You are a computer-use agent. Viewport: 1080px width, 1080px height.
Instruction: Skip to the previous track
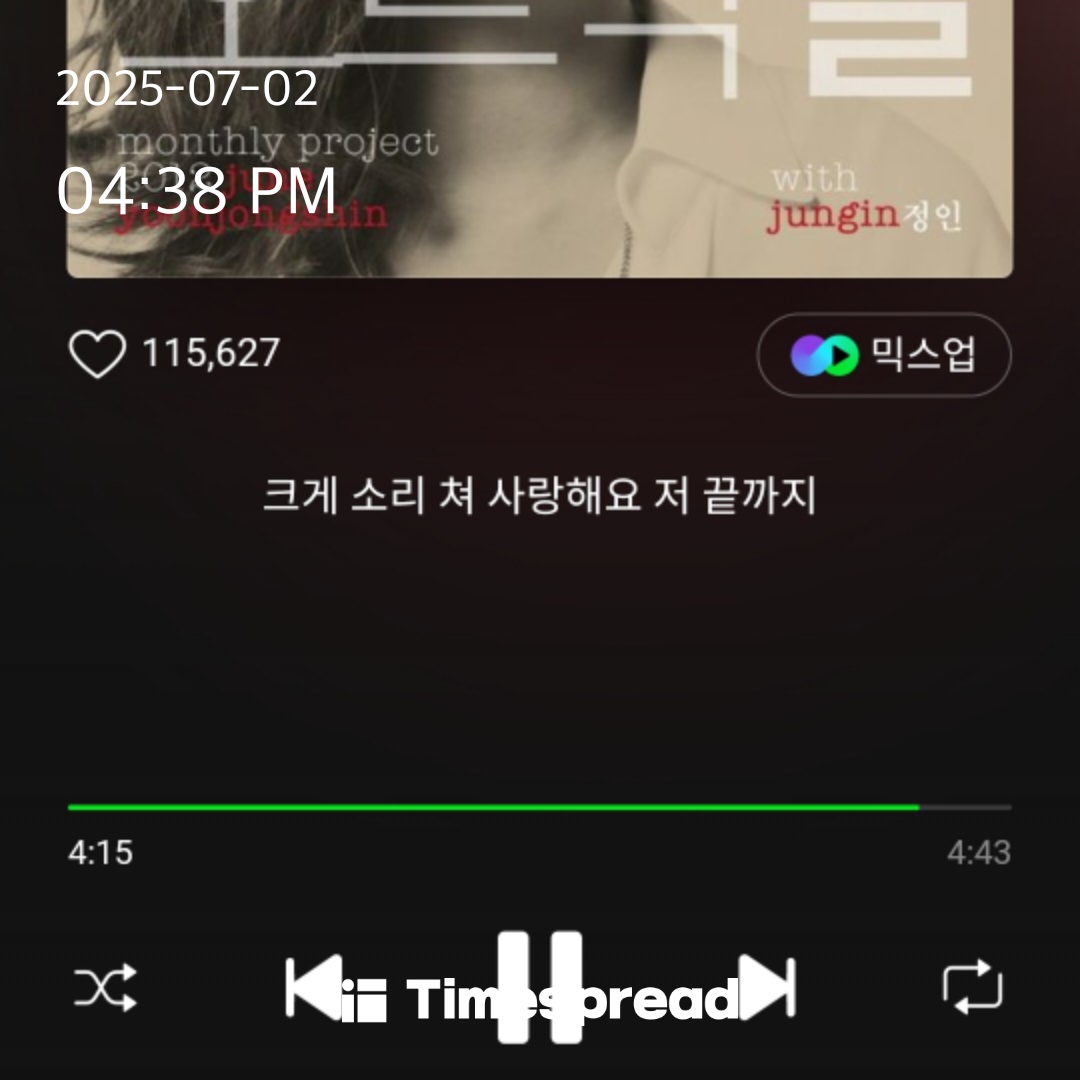pyautogui.click(x=310, y=988)
